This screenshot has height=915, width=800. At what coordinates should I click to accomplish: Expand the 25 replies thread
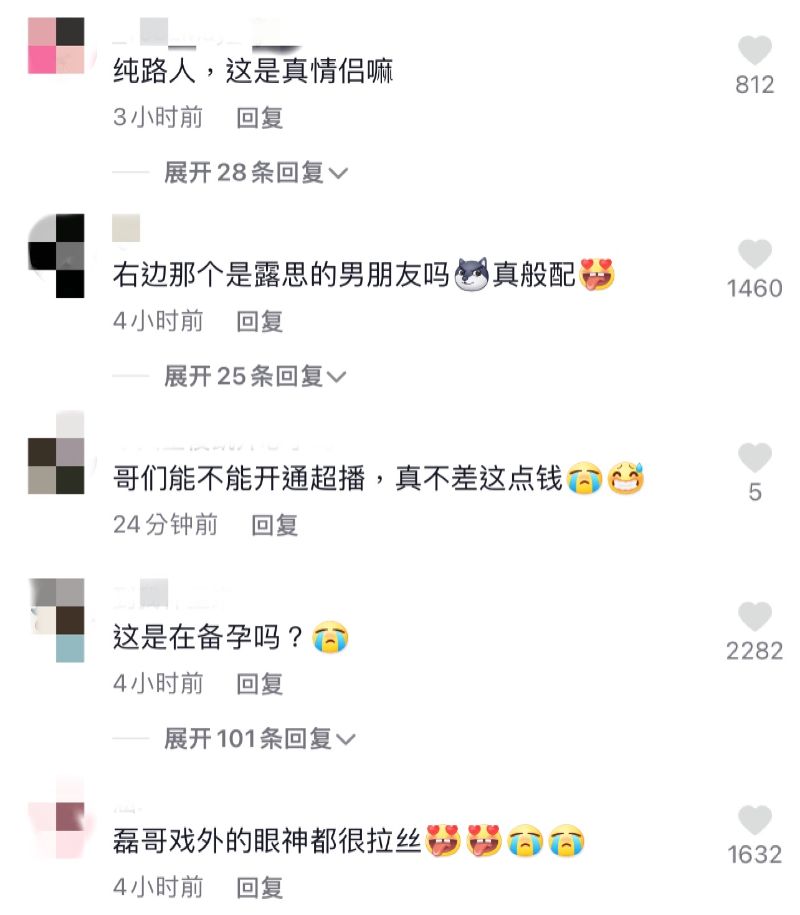255,376
